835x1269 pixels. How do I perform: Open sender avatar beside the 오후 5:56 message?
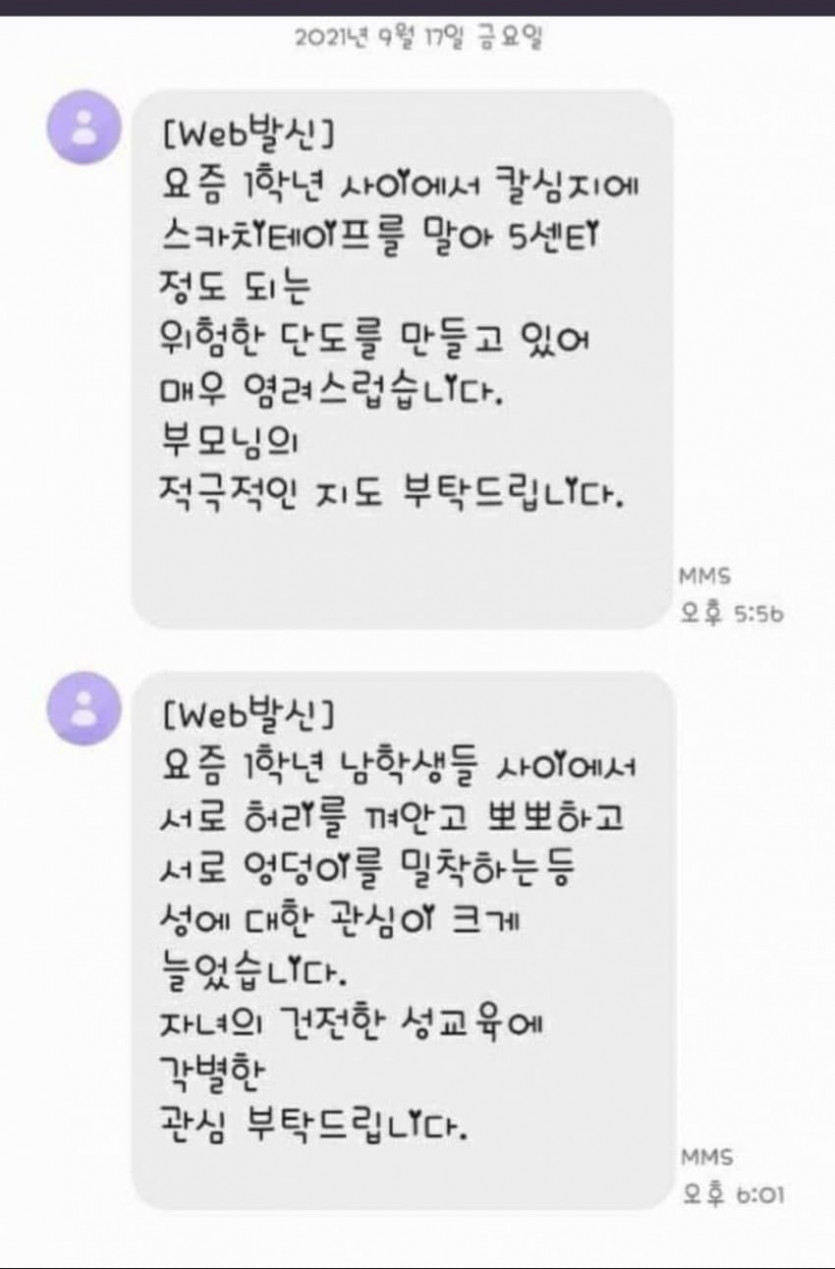coord(85,127)
